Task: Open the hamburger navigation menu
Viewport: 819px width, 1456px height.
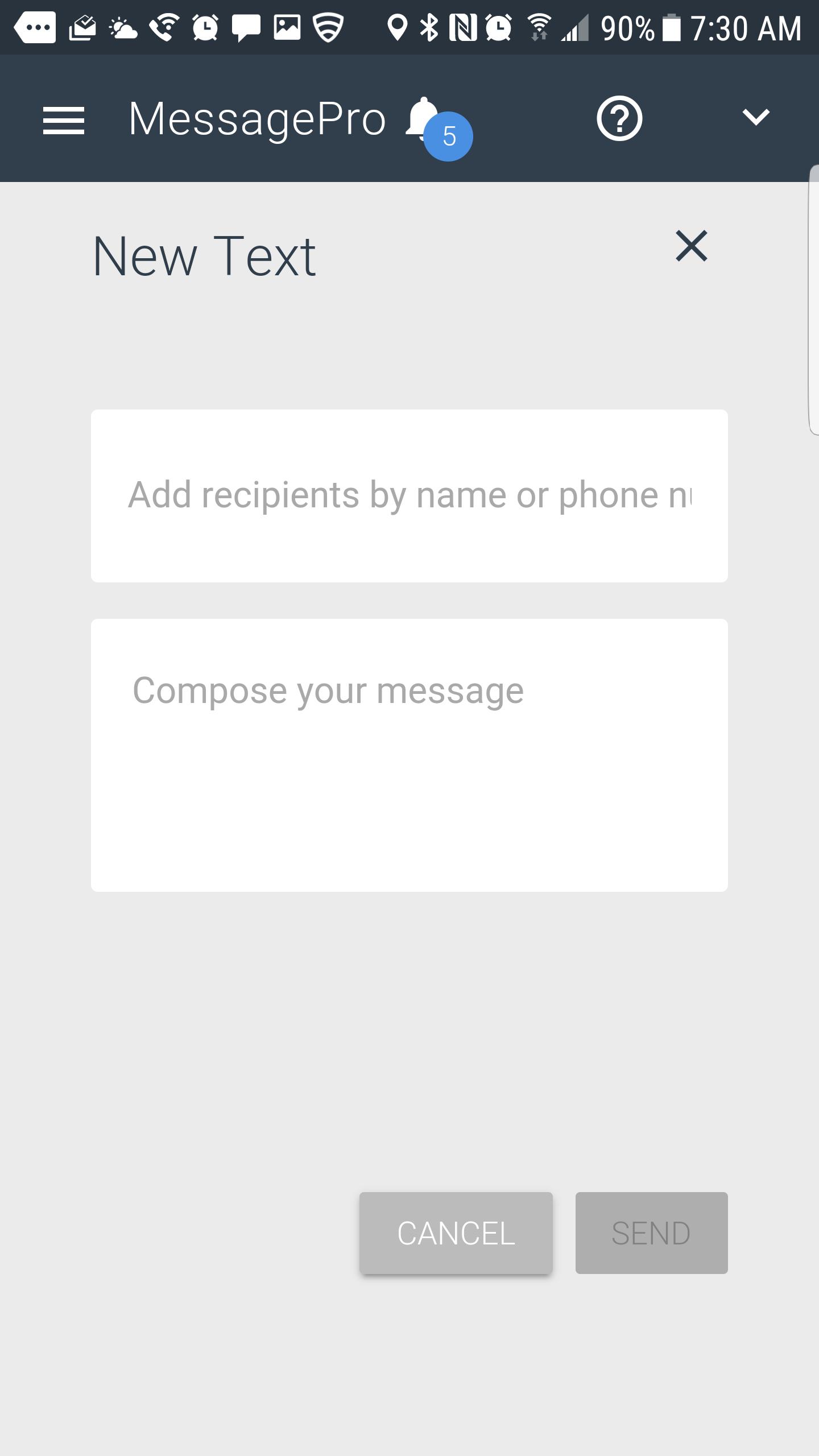Action: pos(64,121)
